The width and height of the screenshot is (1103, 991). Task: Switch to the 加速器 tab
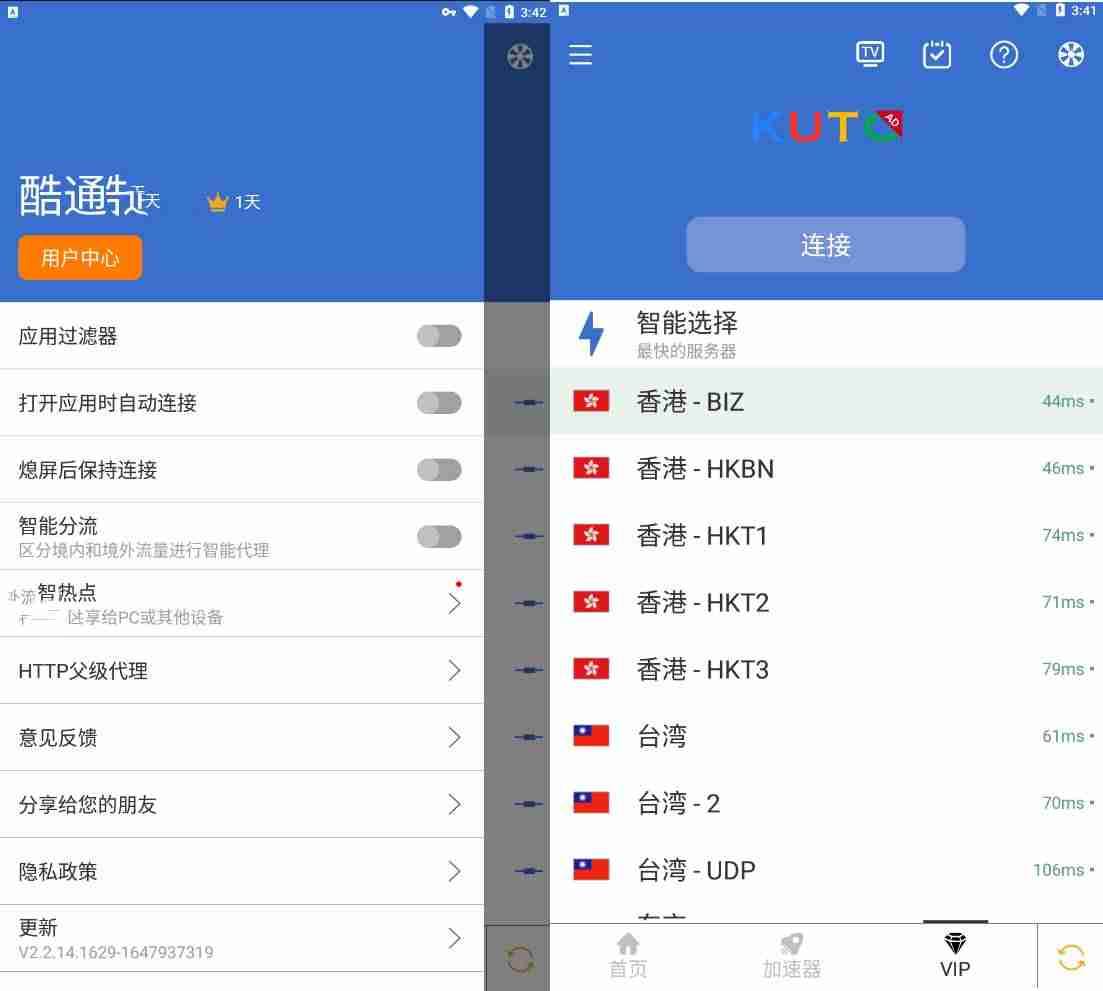point(791,957)
